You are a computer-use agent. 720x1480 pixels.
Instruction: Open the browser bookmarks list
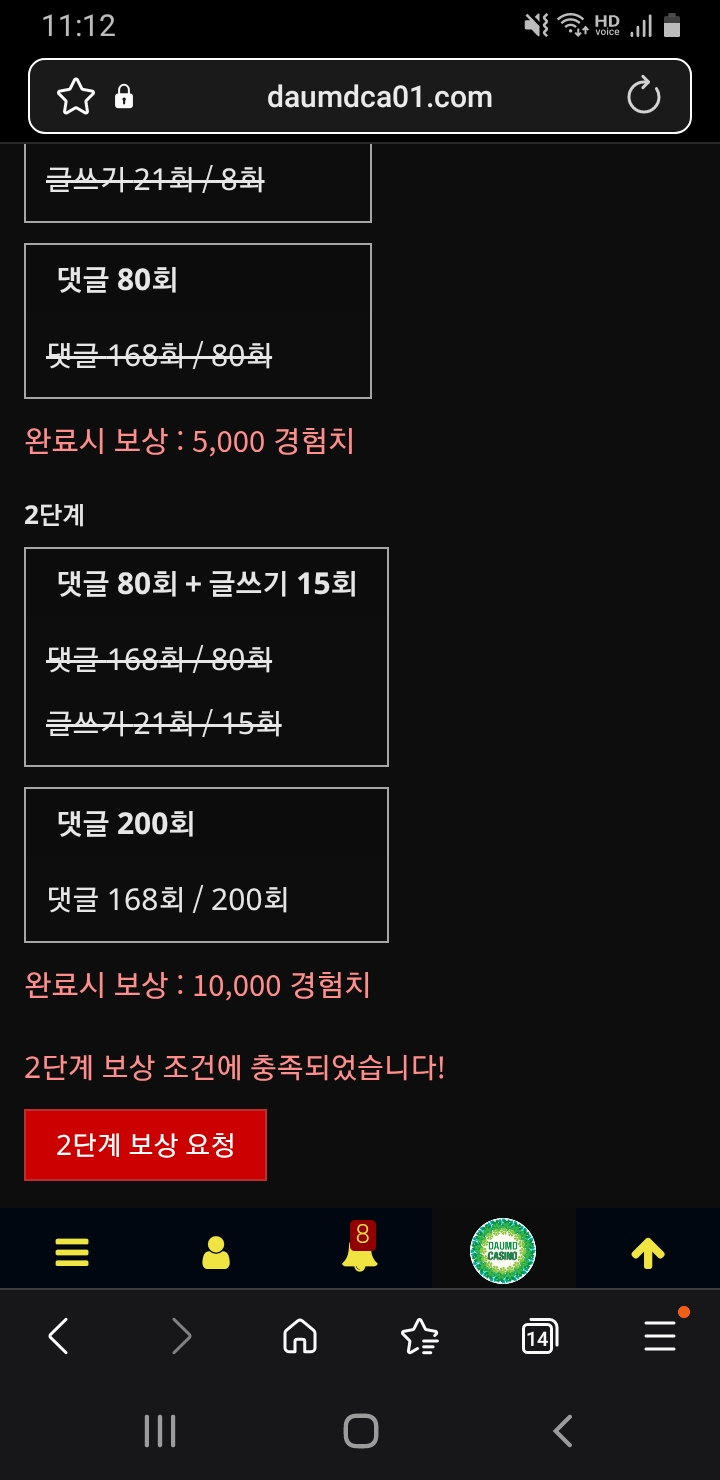point(419,1336)
